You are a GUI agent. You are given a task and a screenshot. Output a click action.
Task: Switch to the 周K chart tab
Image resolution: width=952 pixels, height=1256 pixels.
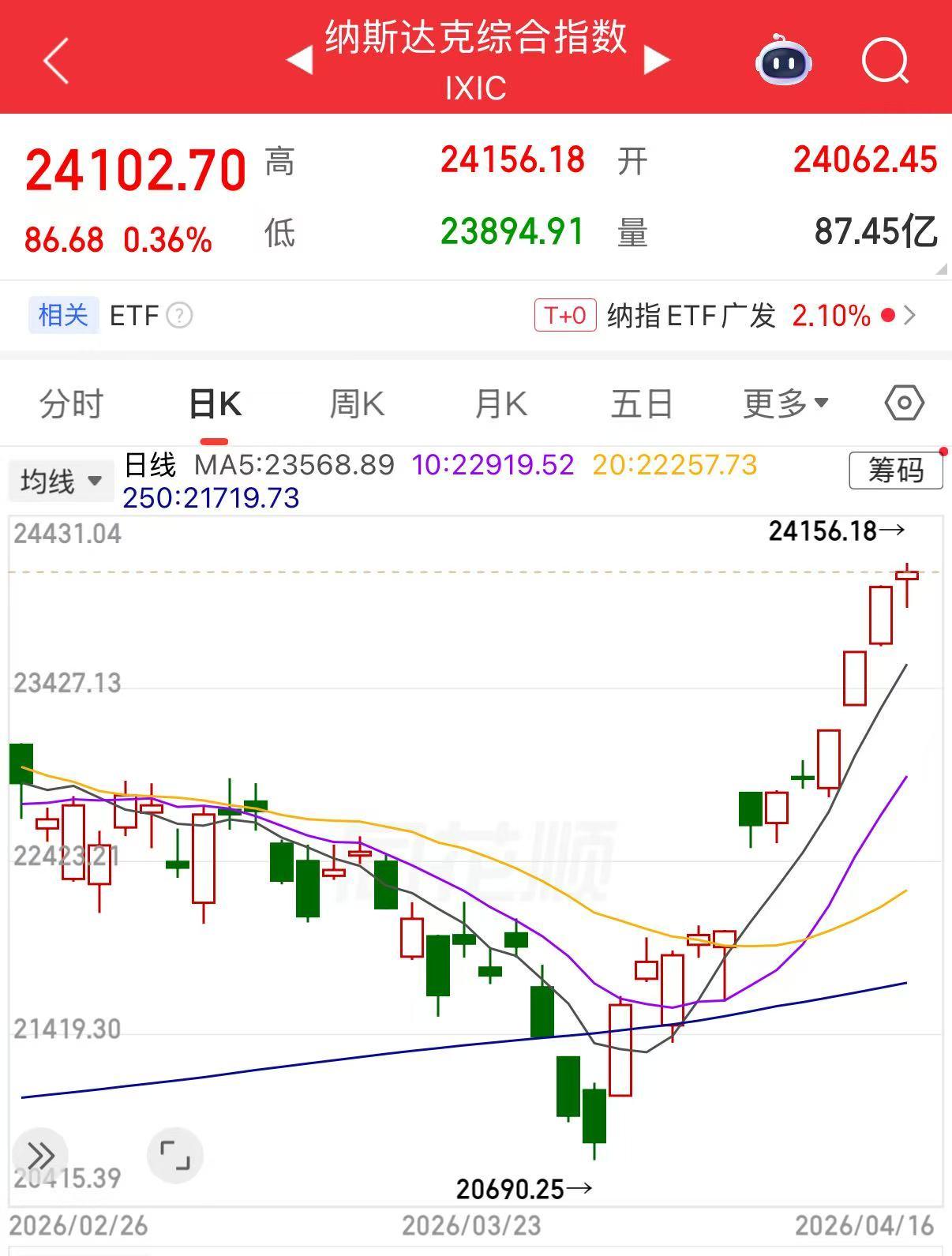[357, 404]
